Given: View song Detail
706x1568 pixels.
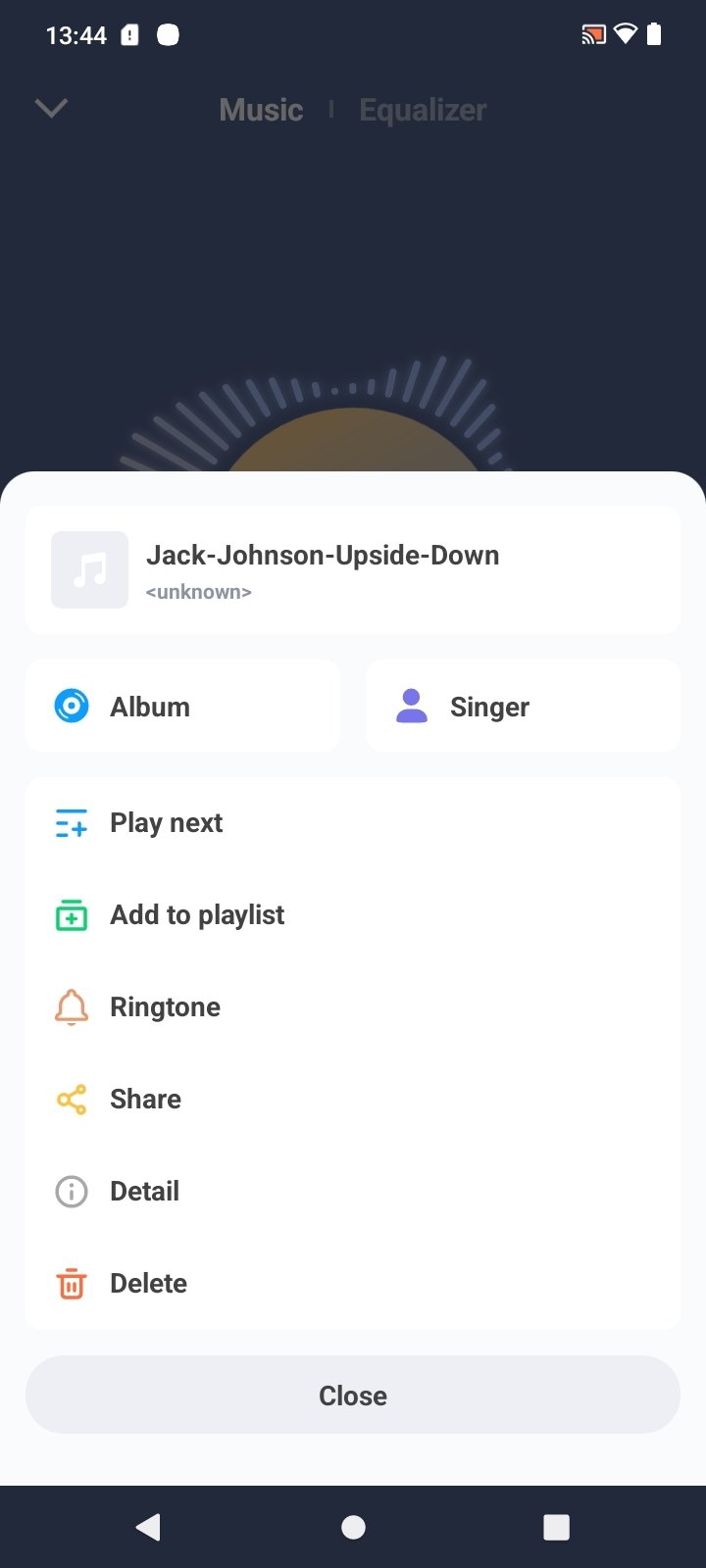Looking at the screenshot, I should (353, 1192).
